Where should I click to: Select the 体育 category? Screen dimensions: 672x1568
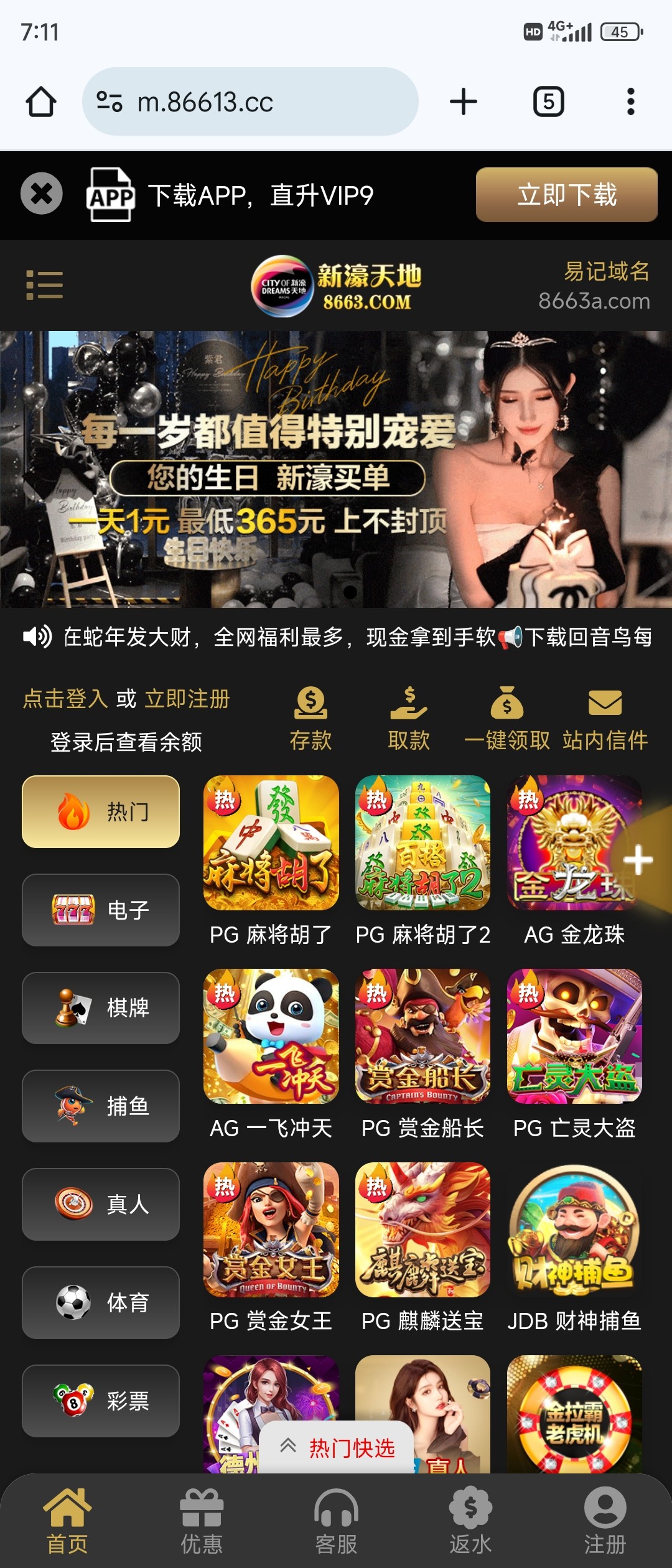(101, 1302)
